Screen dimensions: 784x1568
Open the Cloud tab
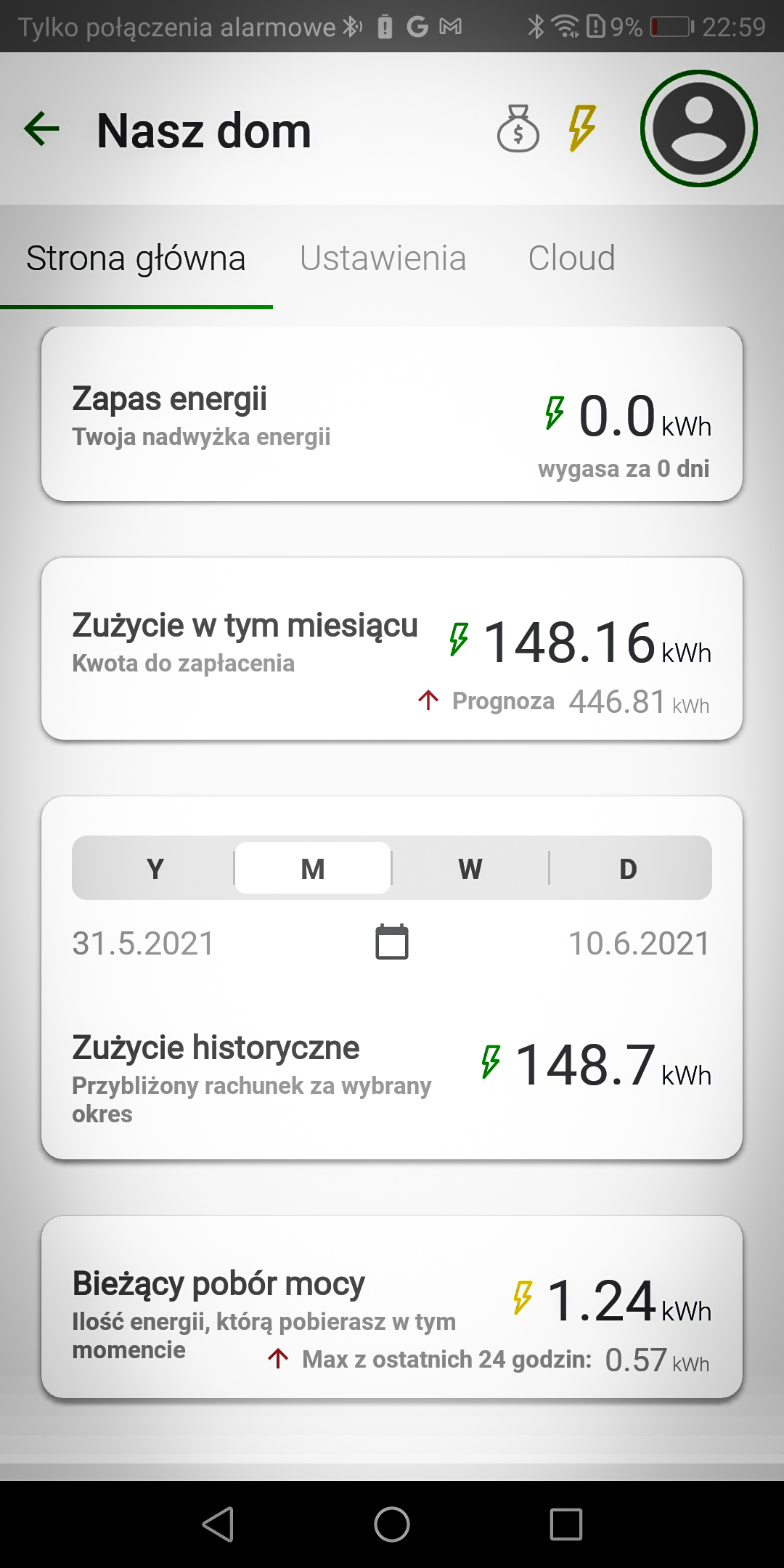[x=571, y=258]
